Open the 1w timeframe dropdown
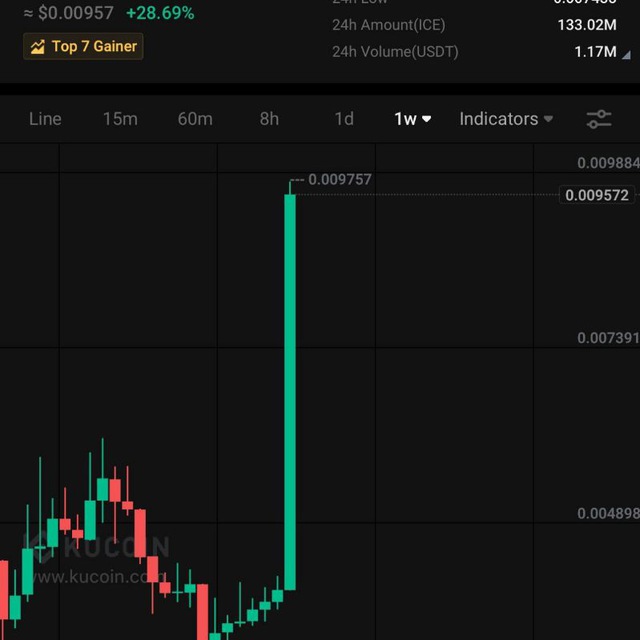The height and width of the screenshot is (640, 640). (x=413, y=119)
